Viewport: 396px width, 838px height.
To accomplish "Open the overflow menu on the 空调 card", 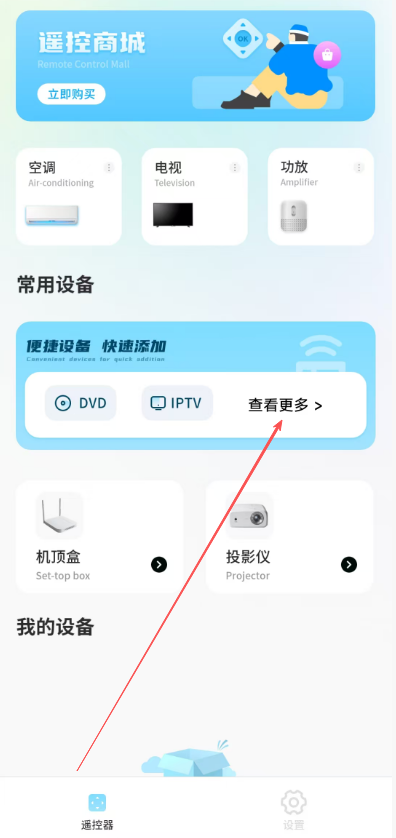I will click(109, 168).
